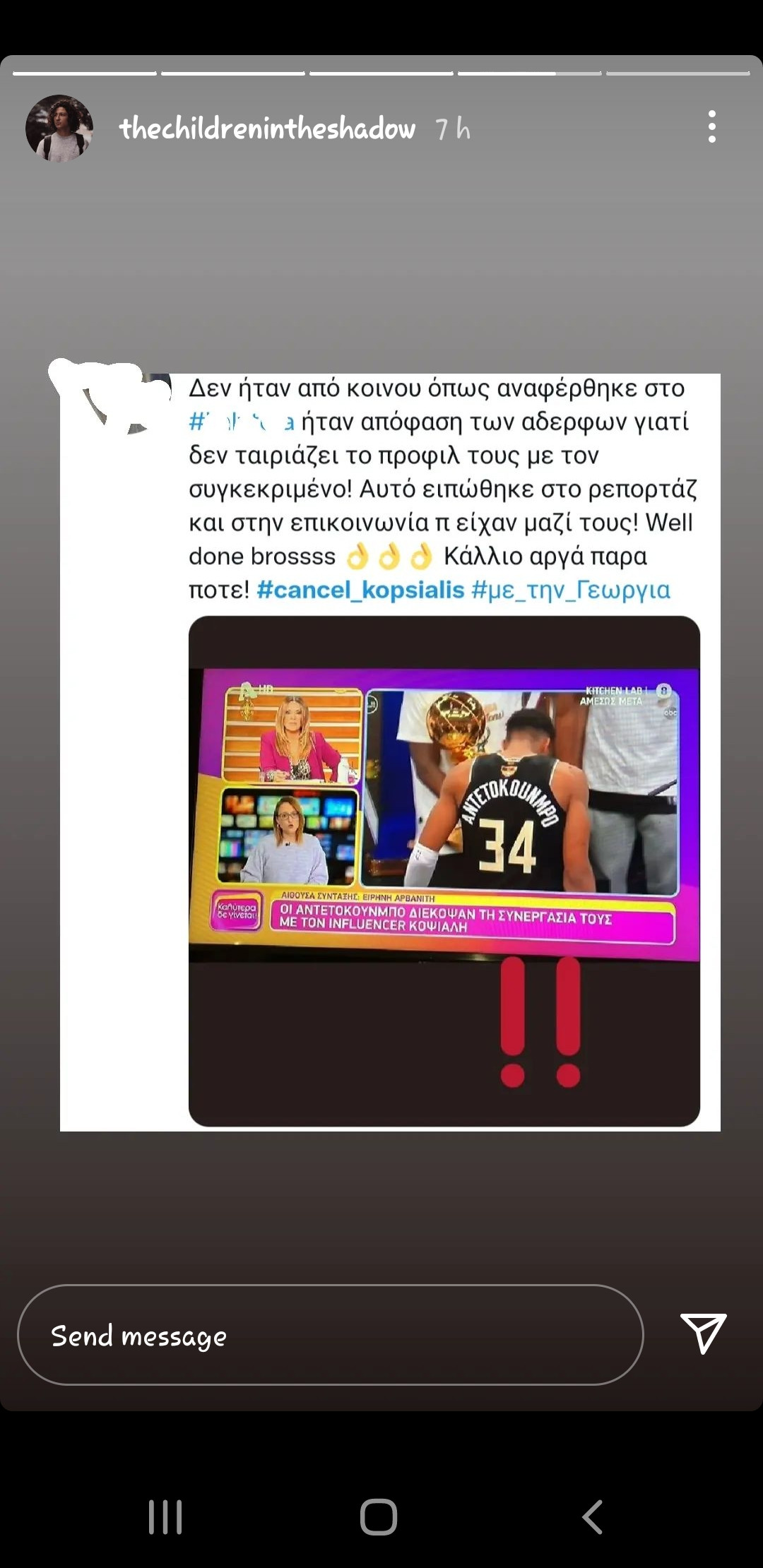Tap the thechildrenintheshadow username
The height and width of the screenshot is (1568, 763).
pyautogui.click(x=267, y=129)
